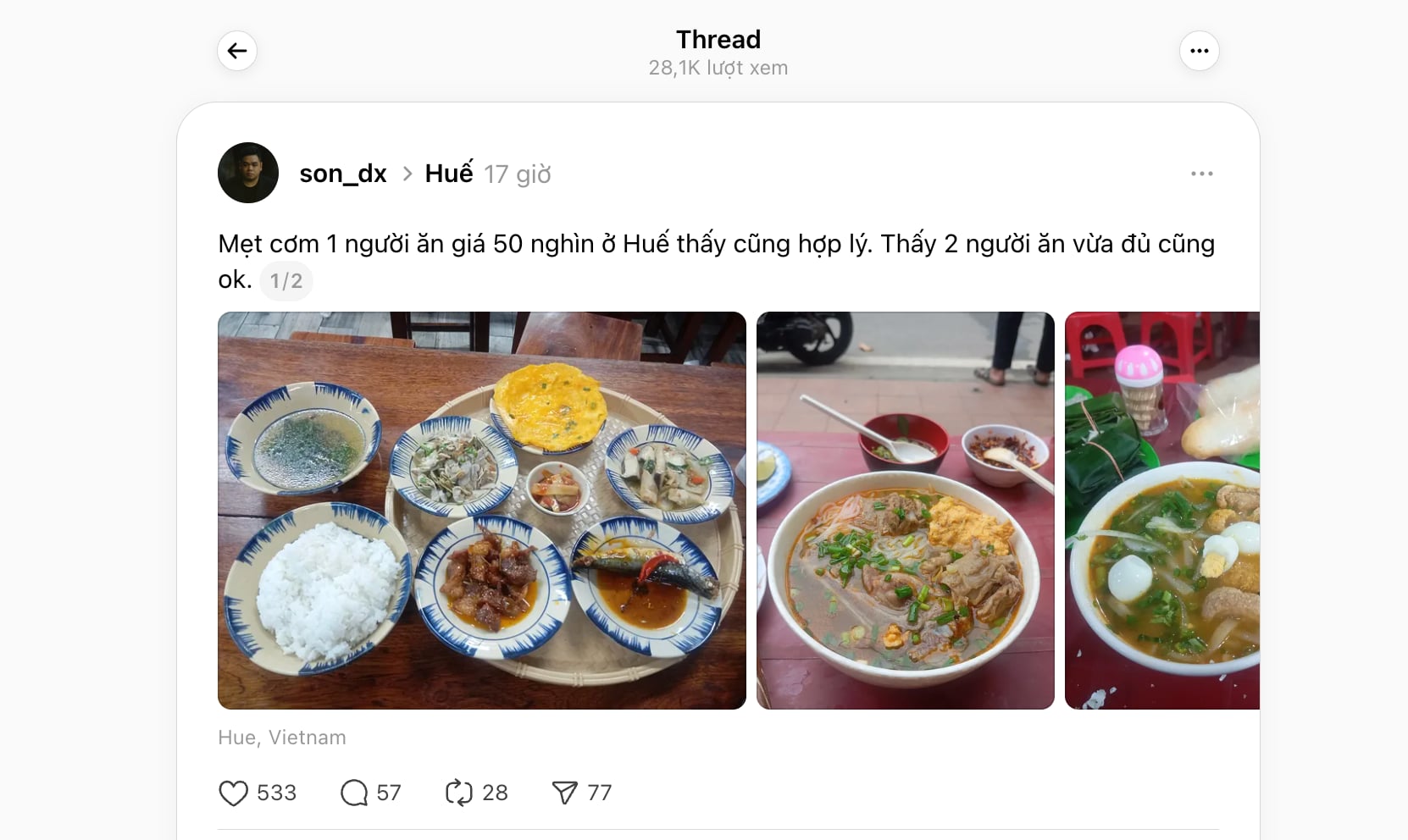
Task: Open the noodle soup bowl photo
Action: (x=905, y=510)
